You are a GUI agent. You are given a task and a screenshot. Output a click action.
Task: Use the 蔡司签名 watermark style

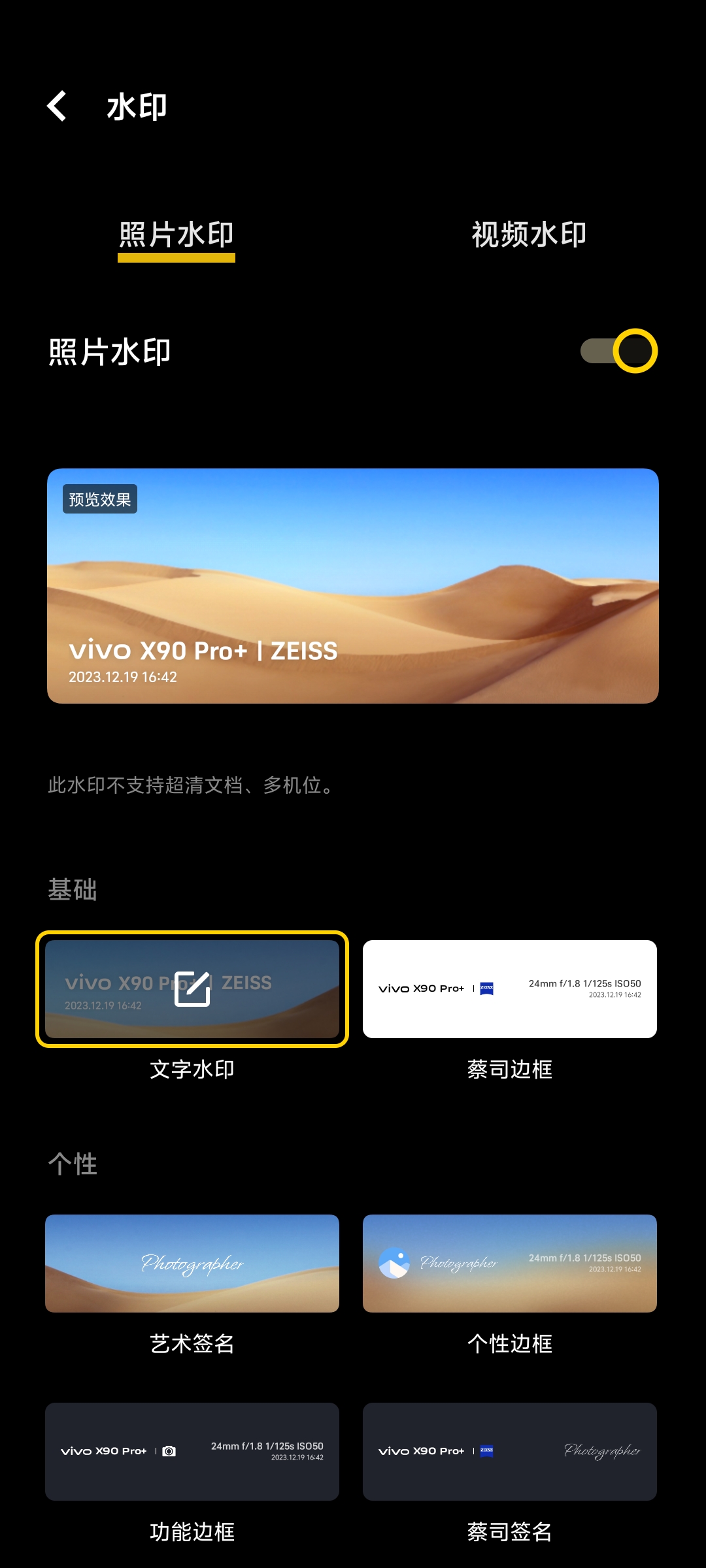510,1451
